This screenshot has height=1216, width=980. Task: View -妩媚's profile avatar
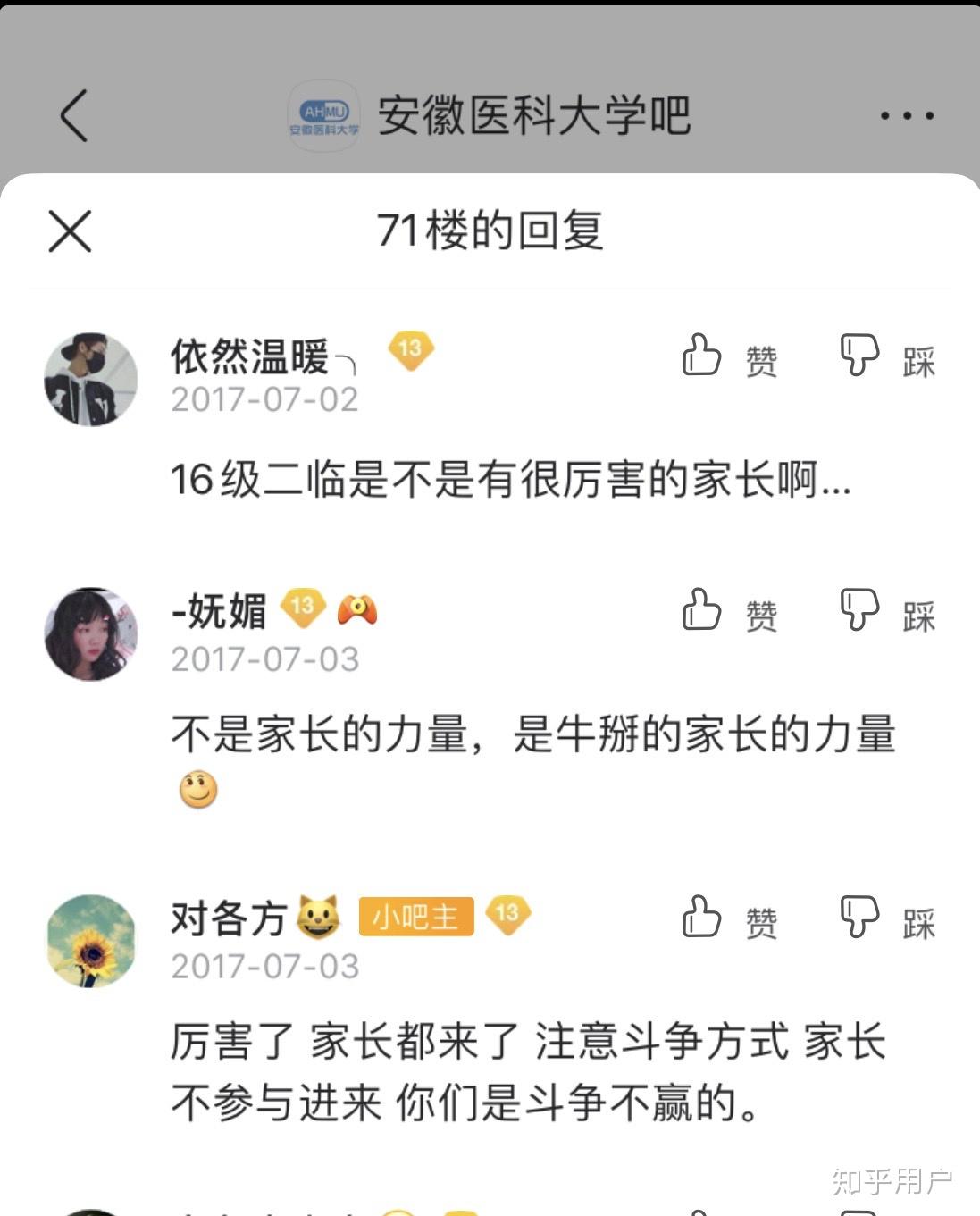point(91,633)
